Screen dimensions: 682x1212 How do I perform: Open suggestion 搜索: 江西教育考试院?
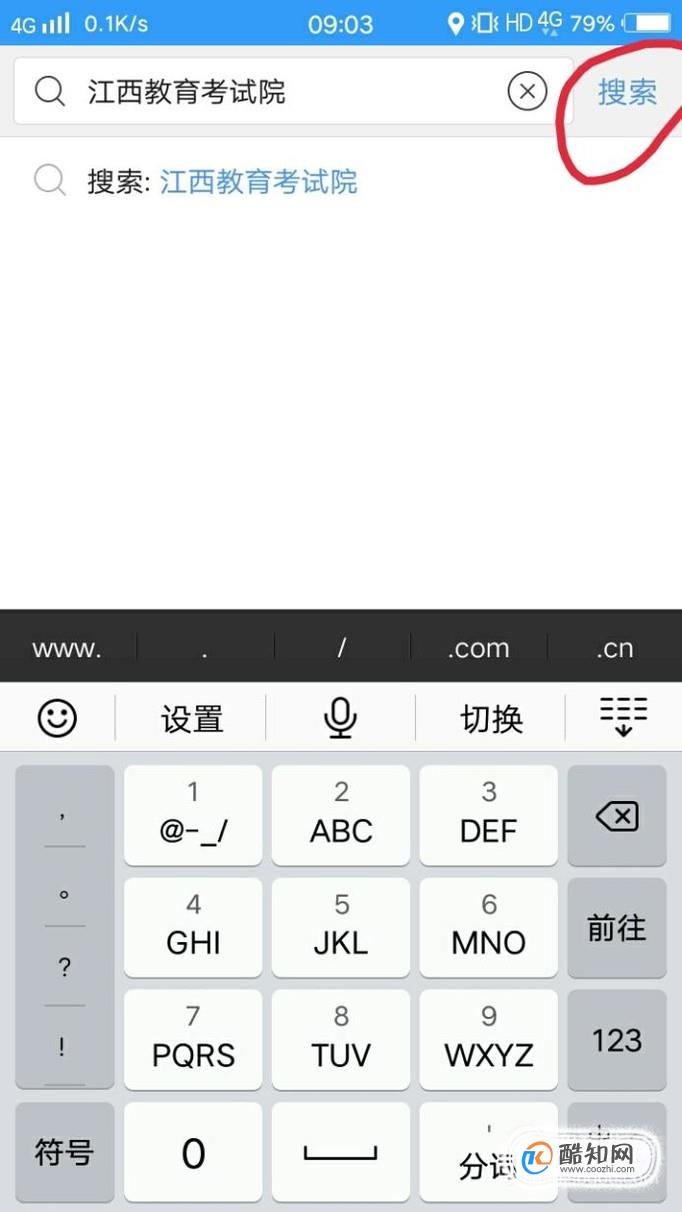pyautogui.click(x=222, y=182)
